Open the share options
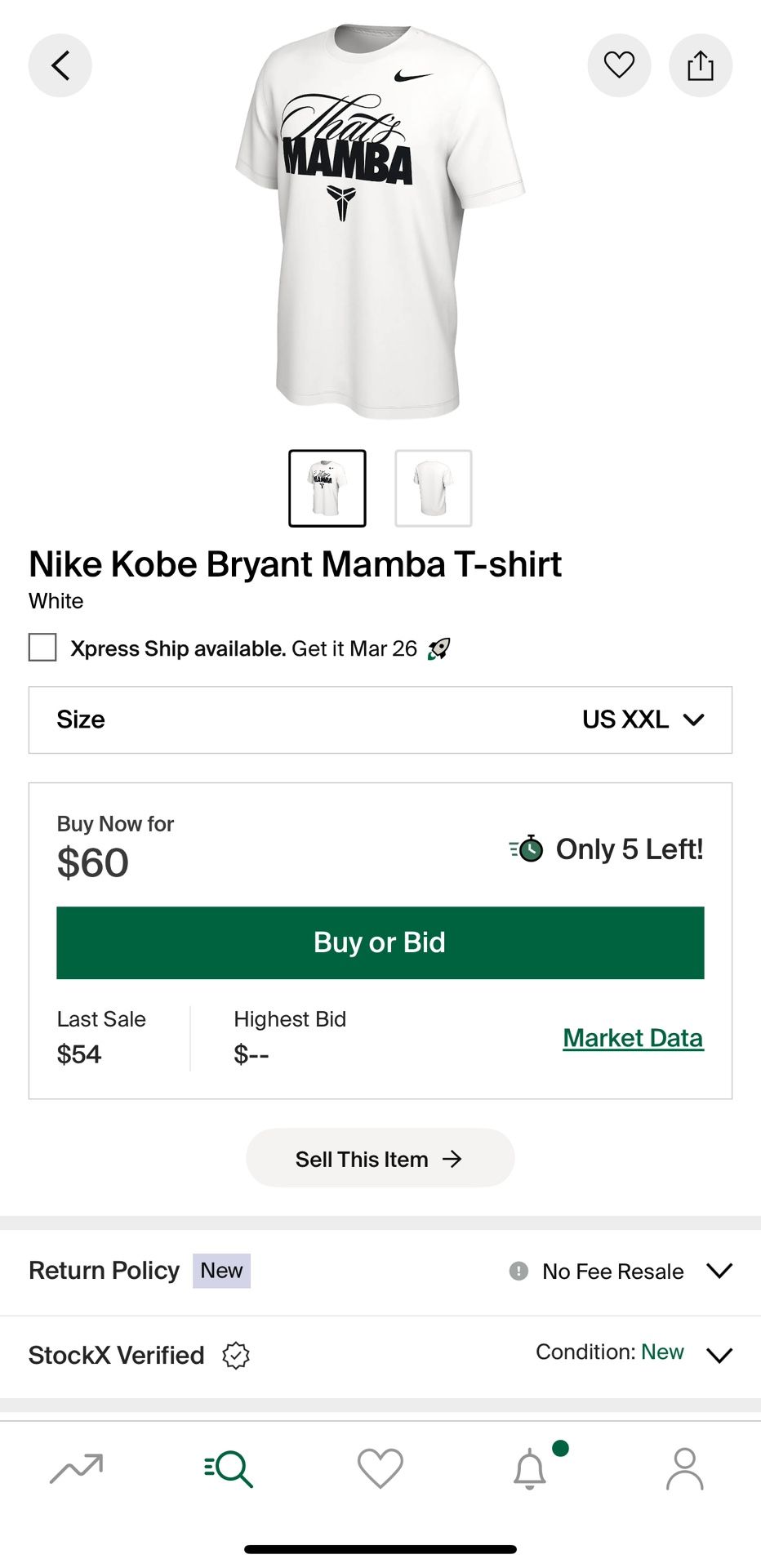 pos(701,65)
